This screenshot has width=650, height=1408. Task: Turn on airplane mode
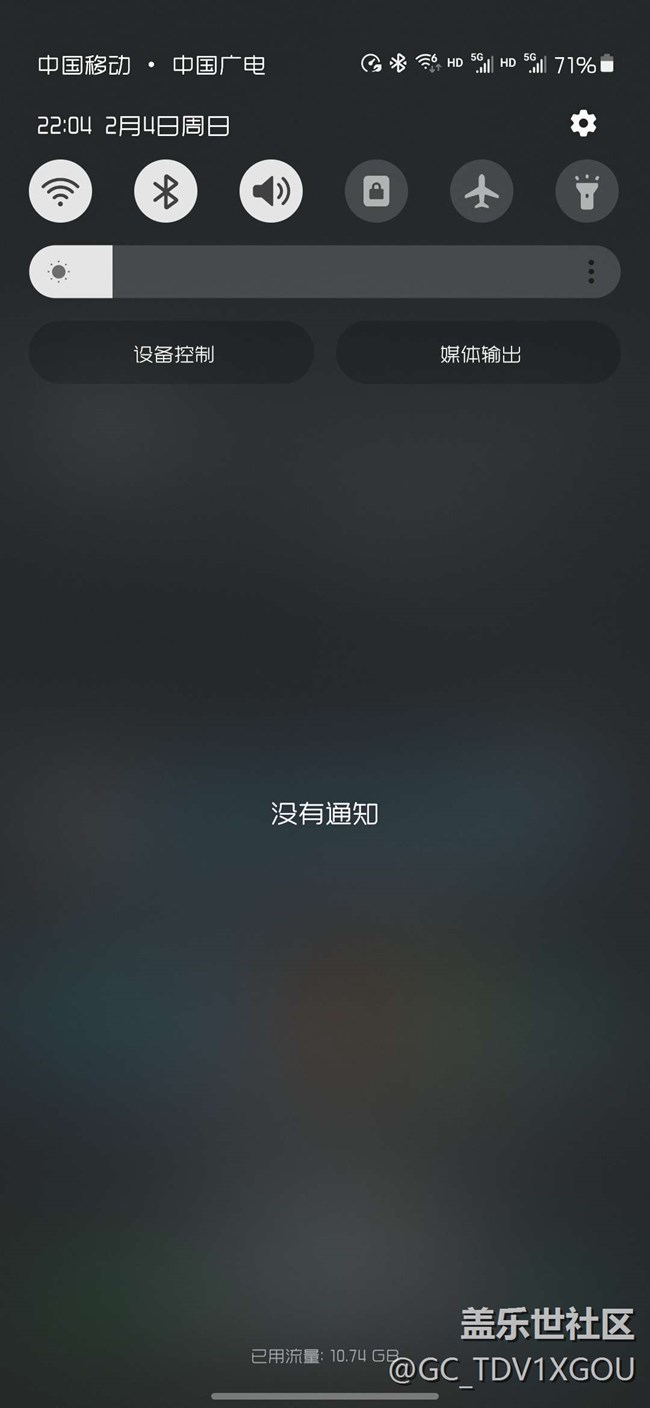point(482,191)
